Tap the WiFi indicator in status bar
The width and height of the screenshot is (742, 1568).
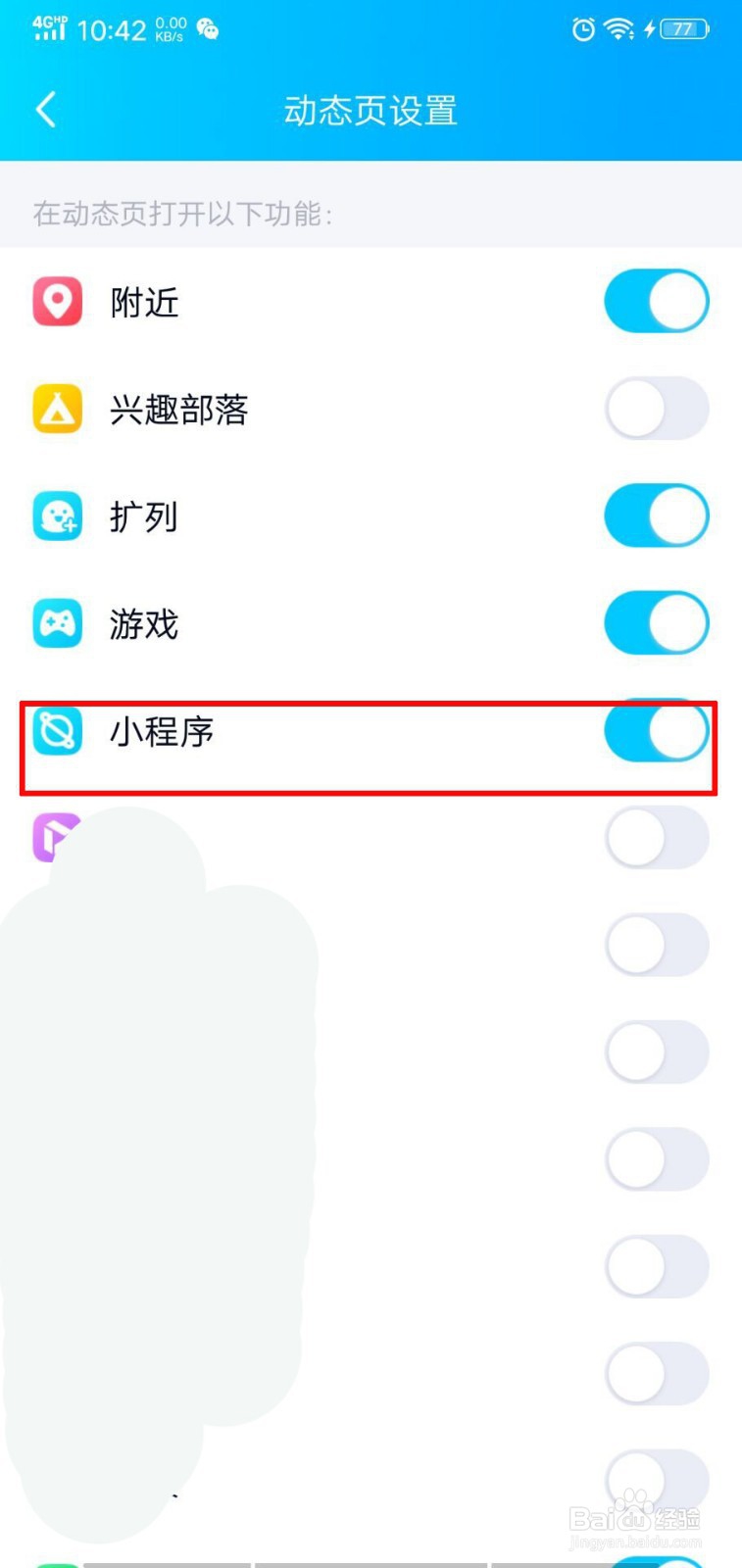(618, 29)
